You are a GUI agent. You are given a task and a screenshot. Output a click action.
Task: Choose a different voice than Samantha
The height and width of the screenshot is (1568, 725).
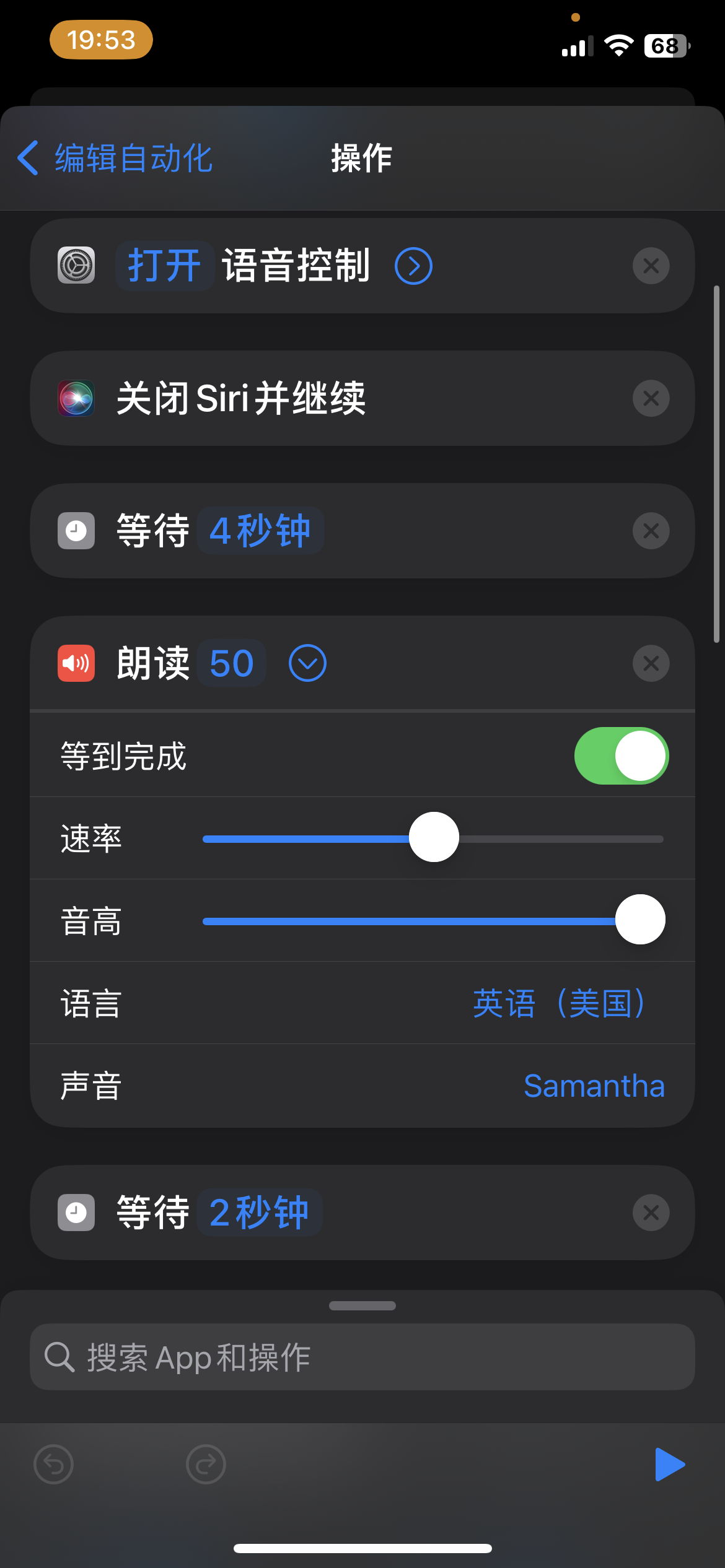click(594, 1086)
